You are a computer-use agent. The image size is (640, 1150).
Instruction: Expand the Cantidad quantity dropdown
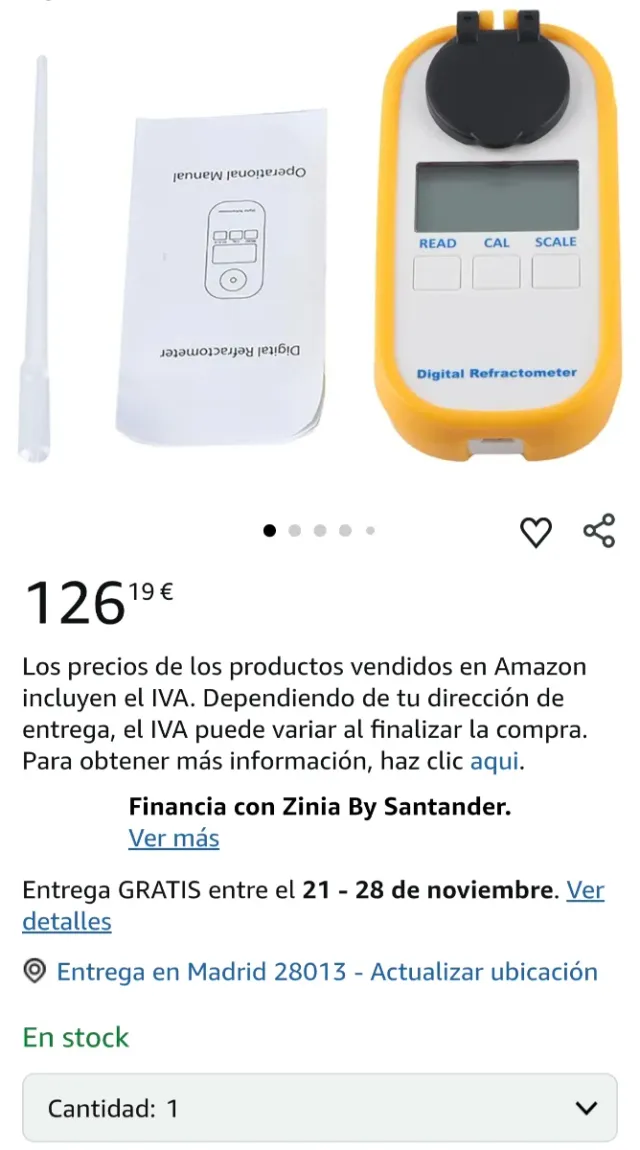point(320,1108)
